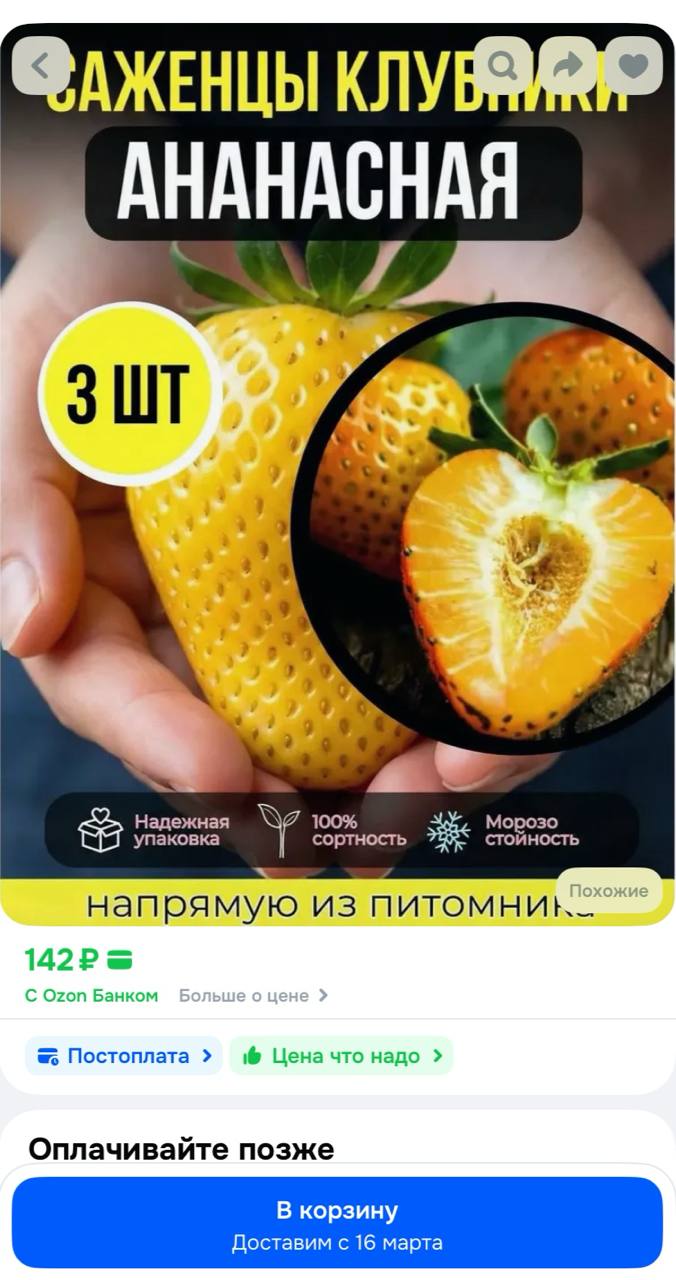Add to cart with В корзину
This screenshot has width=676, height=1280.
pos(337,1223)
